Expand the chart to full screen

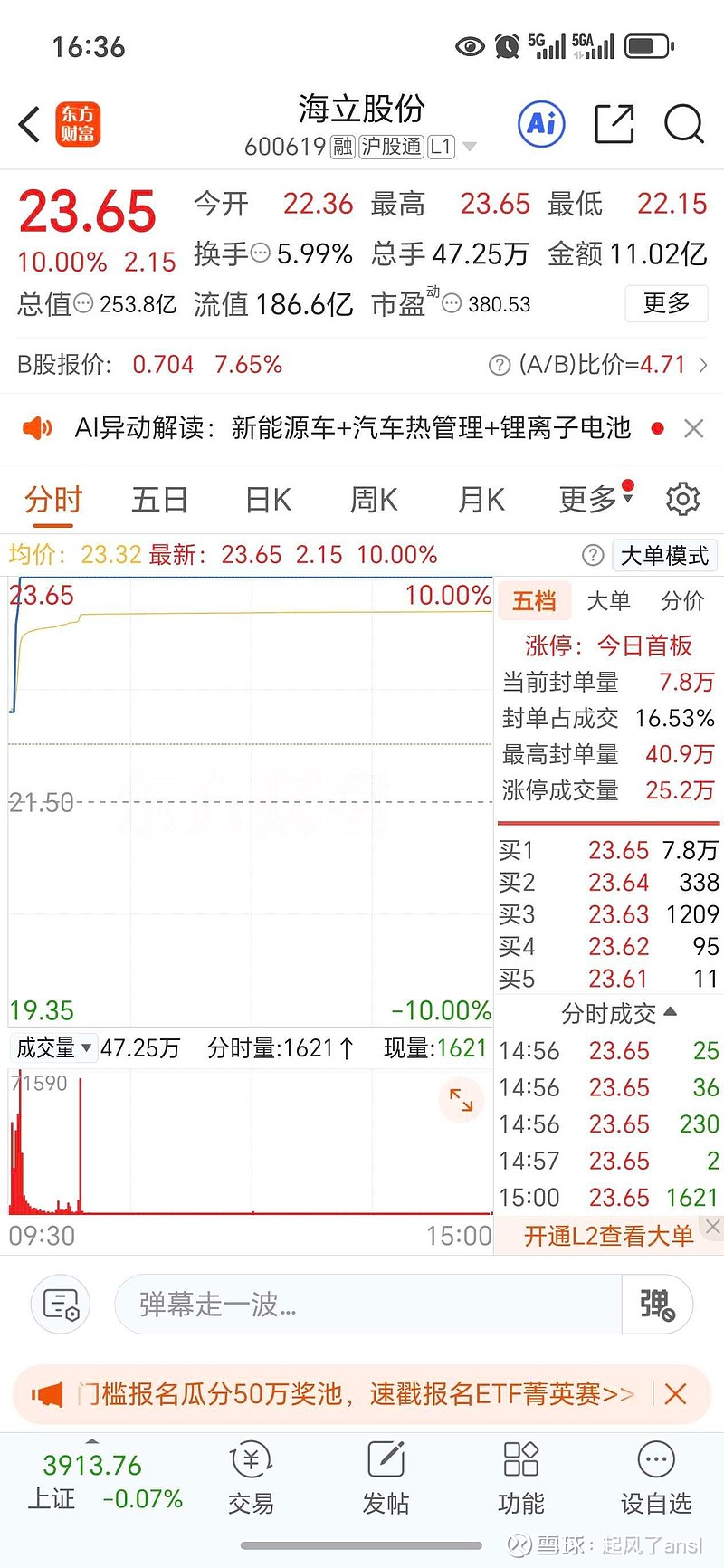tap(462, 1100)
